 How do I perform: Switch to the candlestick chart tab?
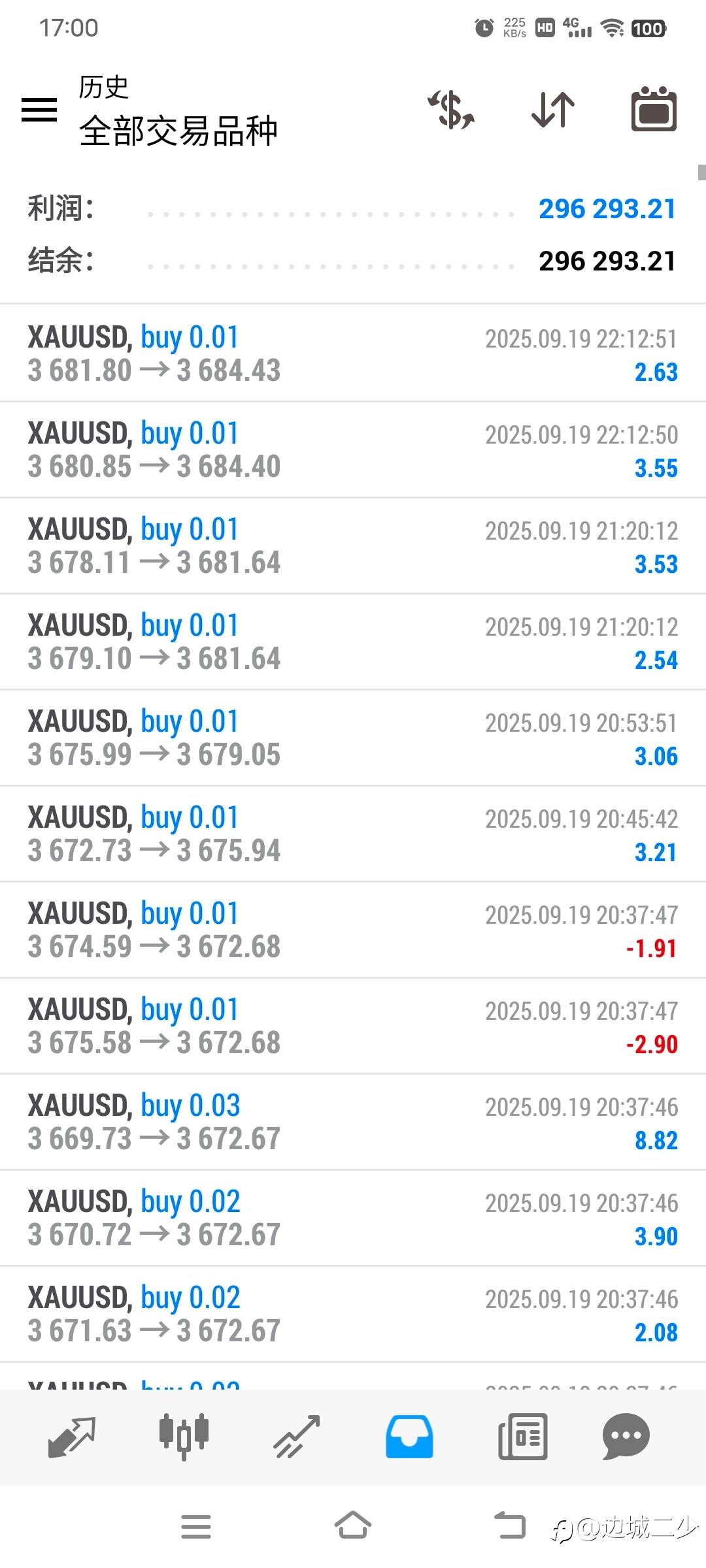tap(184, 1437)
